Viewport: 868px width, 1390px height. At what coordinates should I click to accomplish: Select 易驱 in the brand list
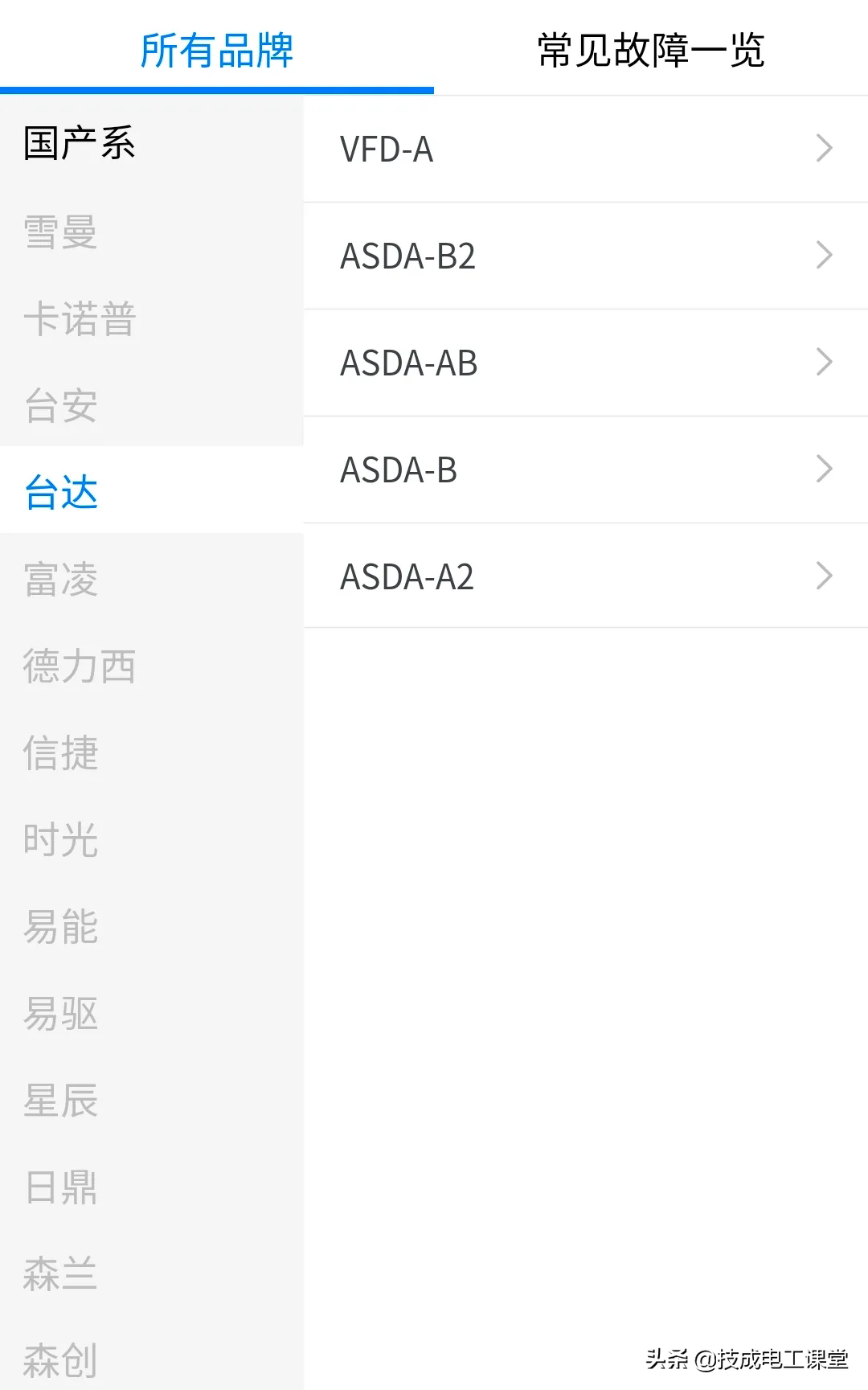pyautogui.click(x=61, y=1013)
